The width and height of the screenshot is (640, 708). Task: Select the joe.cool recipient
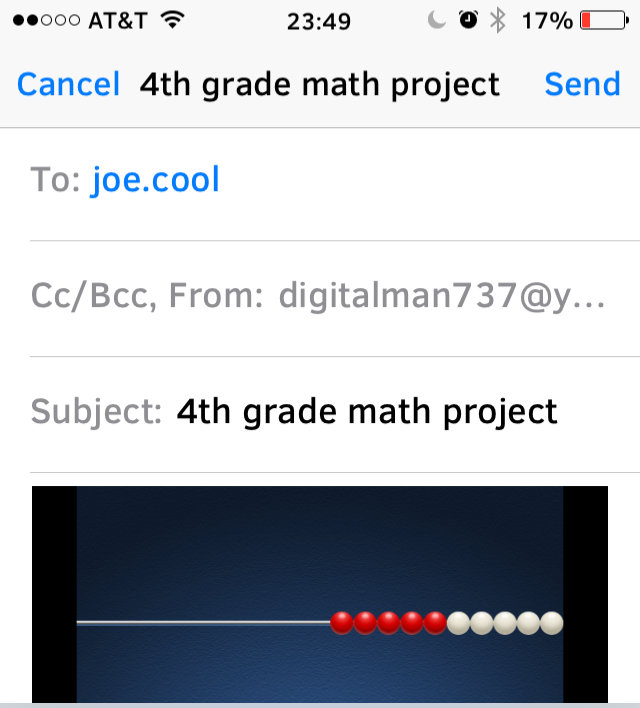click(155, 181)
